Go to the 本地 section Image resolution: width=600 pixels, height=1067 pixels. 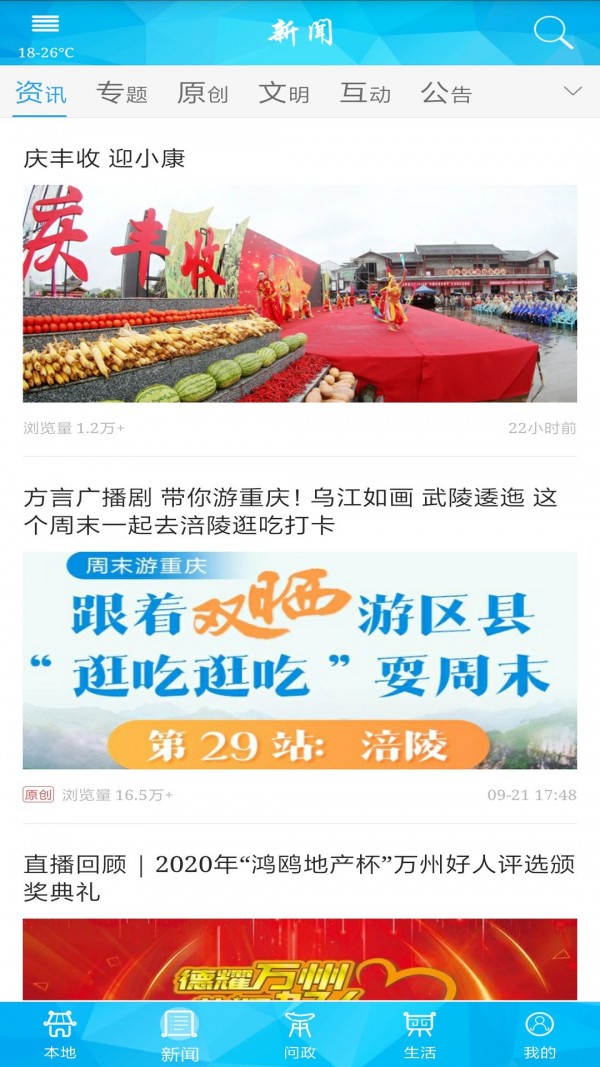pos(60,1034)
